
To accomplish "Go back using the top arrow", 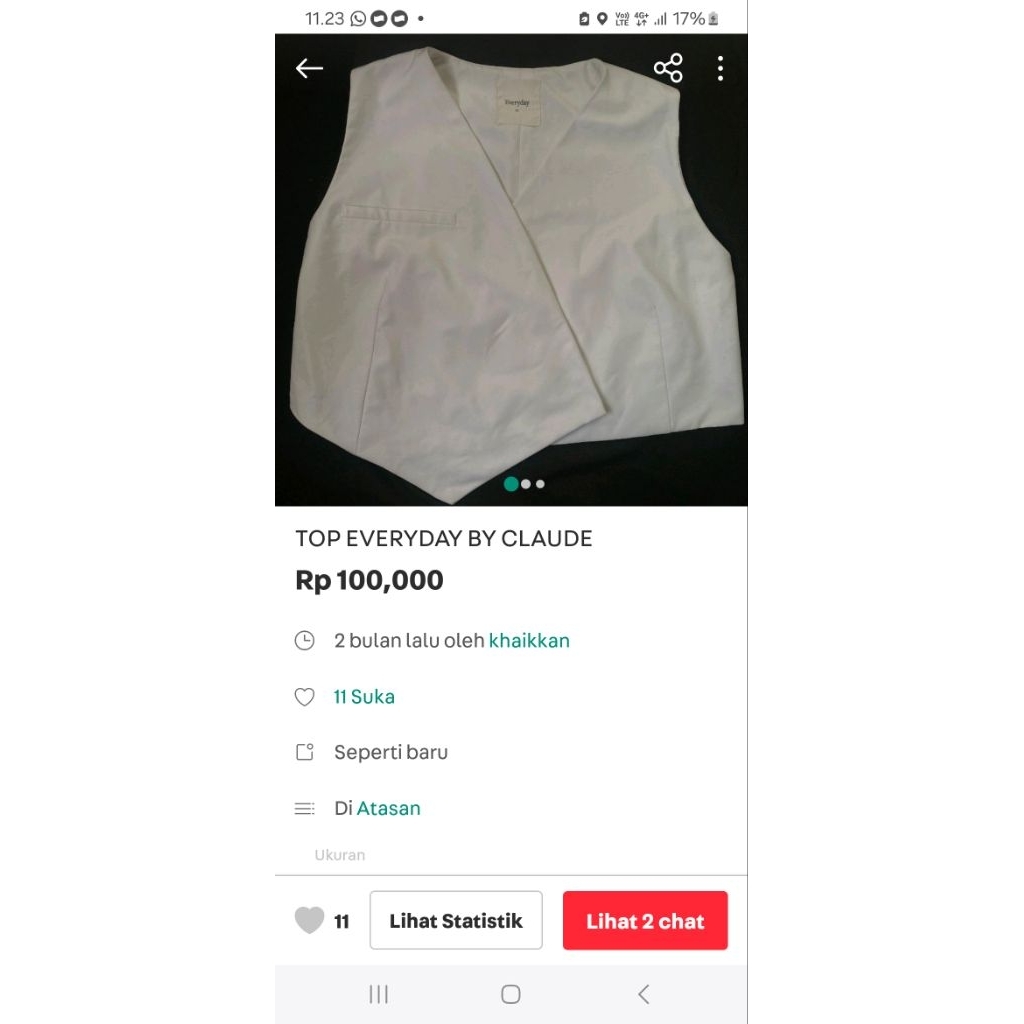I will [309, 68].
